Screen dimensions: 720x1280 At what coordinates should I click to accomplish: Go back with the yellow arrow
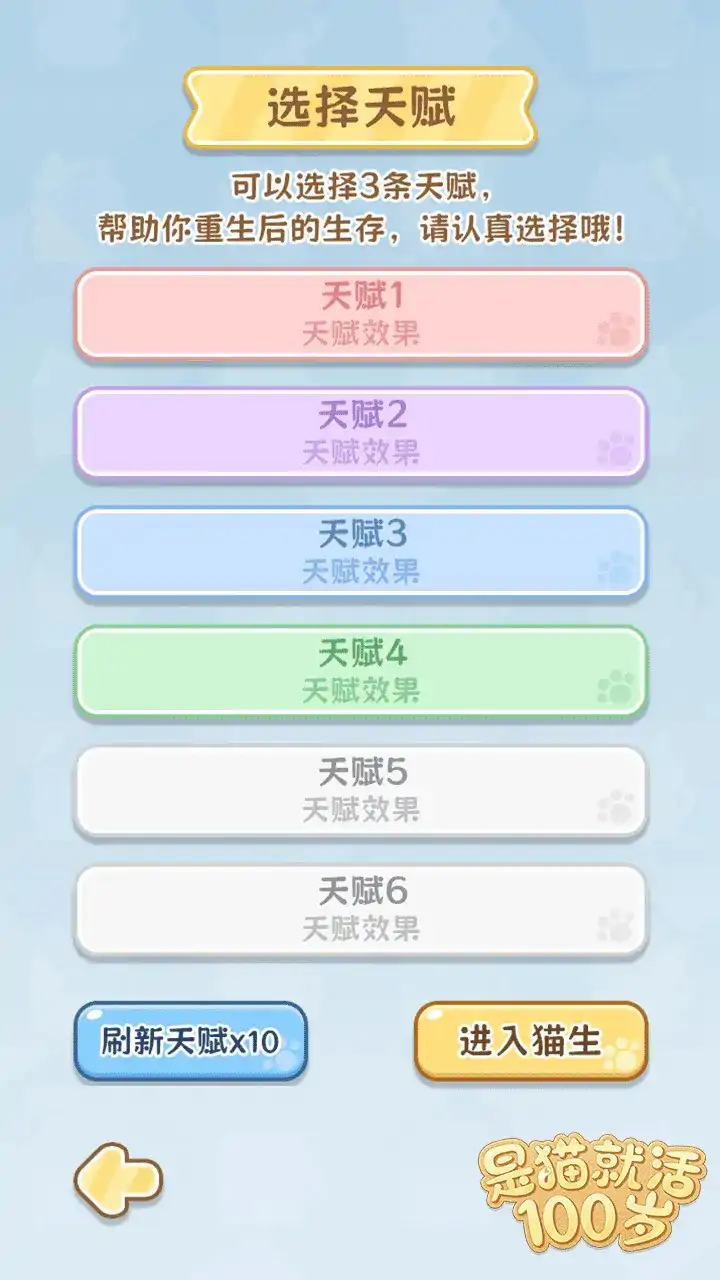point(118,1180)
